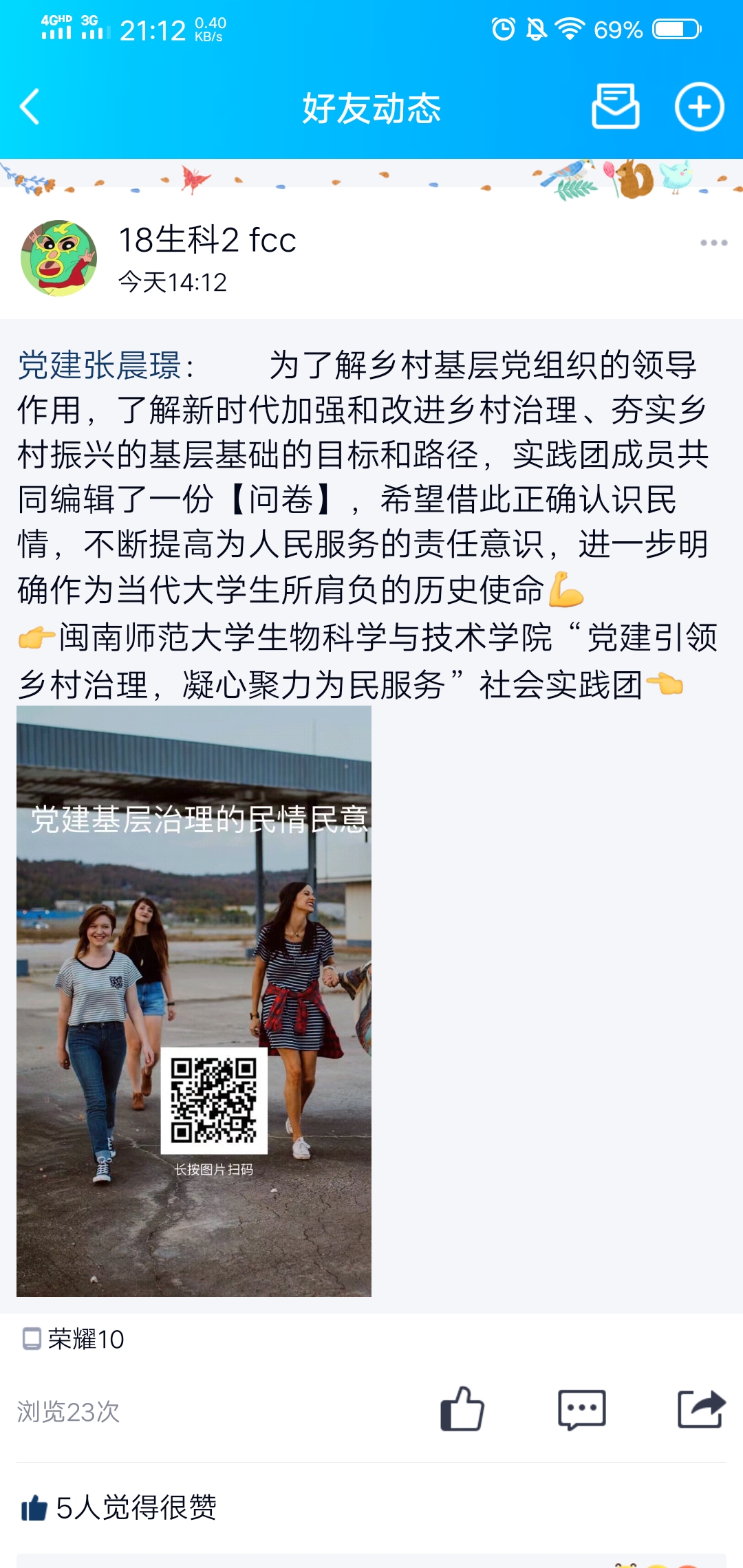Create a new post with plus icon
Screen dimensions: 743x1568
coord(699,107)
